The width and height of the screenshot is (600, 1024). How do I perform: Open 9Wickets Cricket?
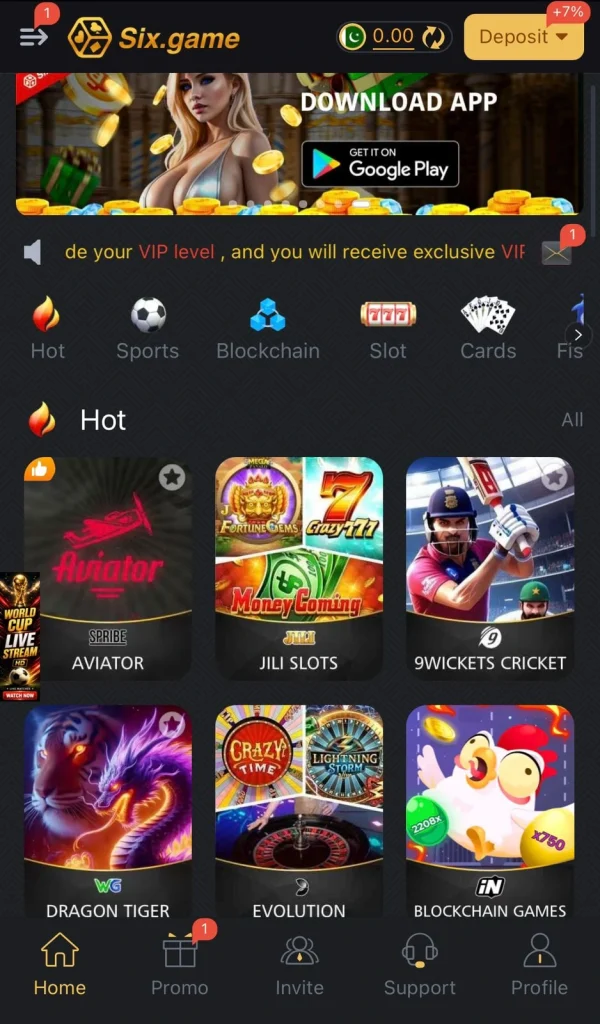(x=490, y=568)
